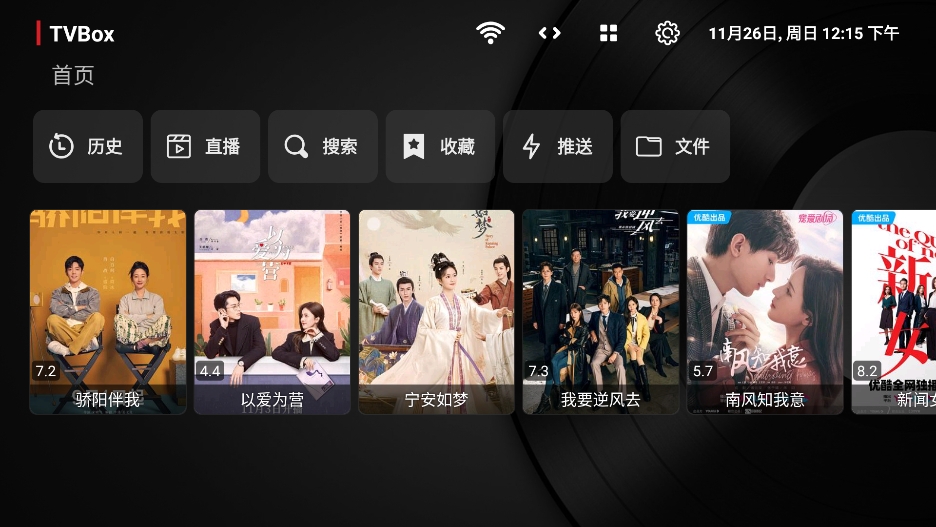Open the drama 骄阳伴我
The image size is (936, 527).
tap(108, 312)
